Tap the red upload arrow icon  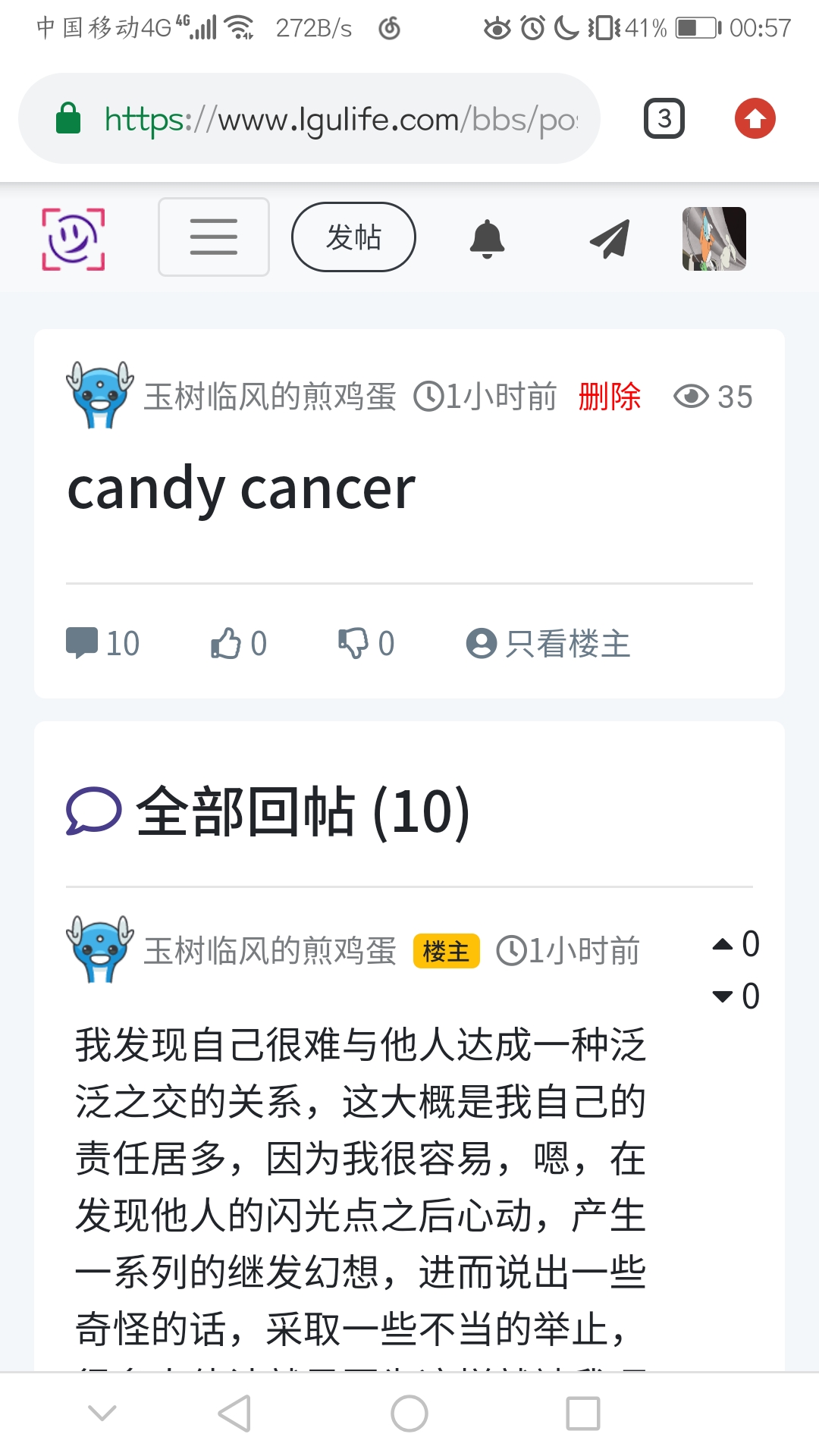point(755,119)
